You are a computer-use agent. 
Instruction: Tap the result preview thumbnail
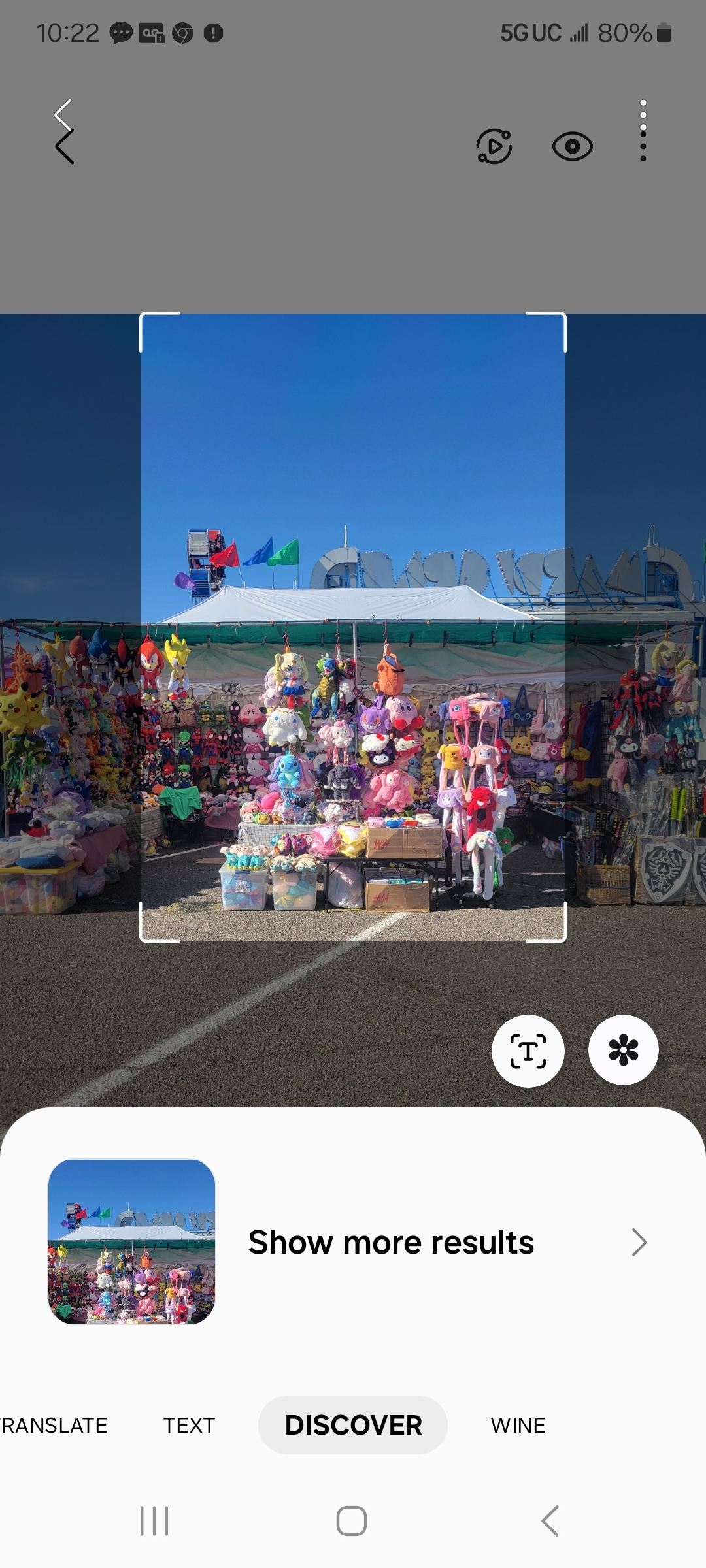(132, 1242)
